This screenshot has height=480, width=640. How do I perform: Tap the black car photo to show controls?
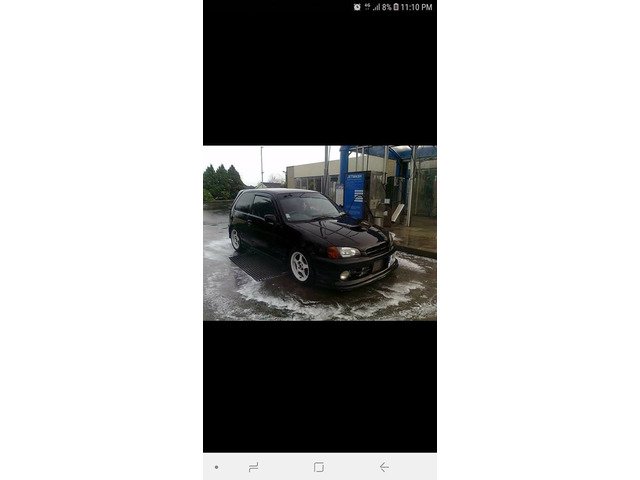pos(319,233)
